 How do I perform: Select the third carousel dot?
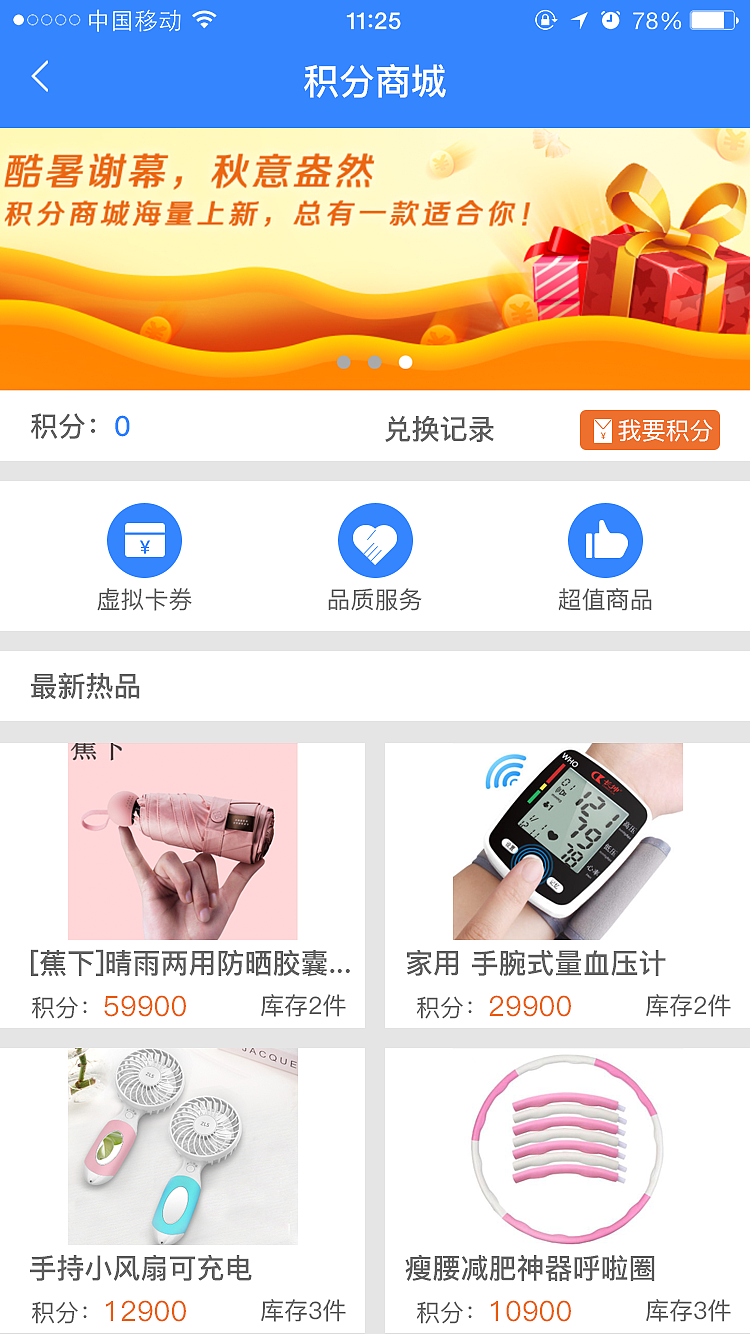coord(405,362)
